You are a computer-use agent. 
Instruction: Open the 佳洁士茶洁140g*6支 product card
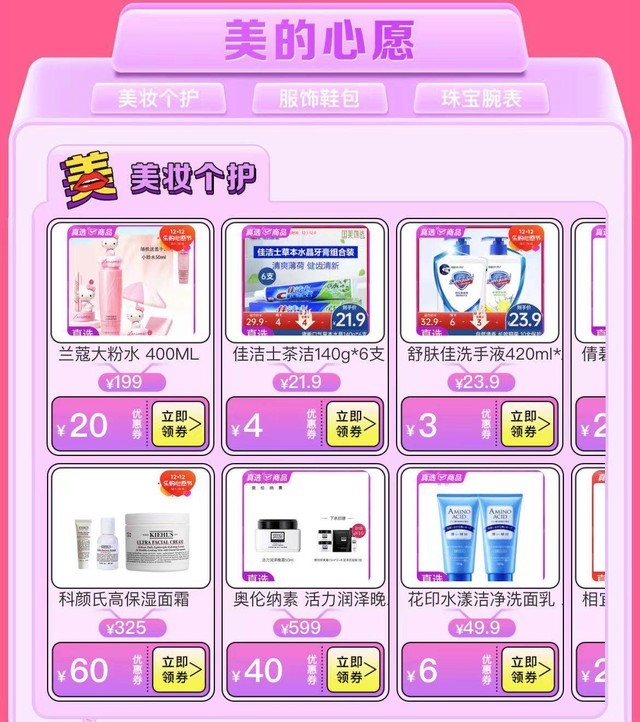pos(305,285)
